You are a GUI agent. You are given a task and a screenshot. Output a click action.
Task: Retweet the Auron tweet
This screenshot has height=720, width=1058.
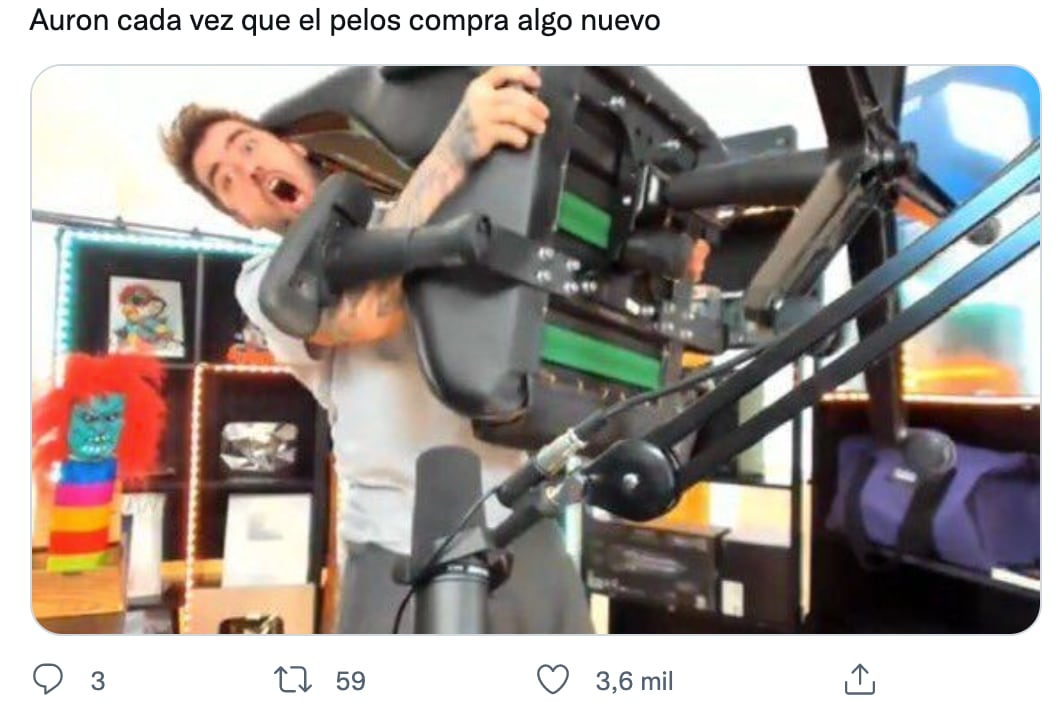point(293,681)
